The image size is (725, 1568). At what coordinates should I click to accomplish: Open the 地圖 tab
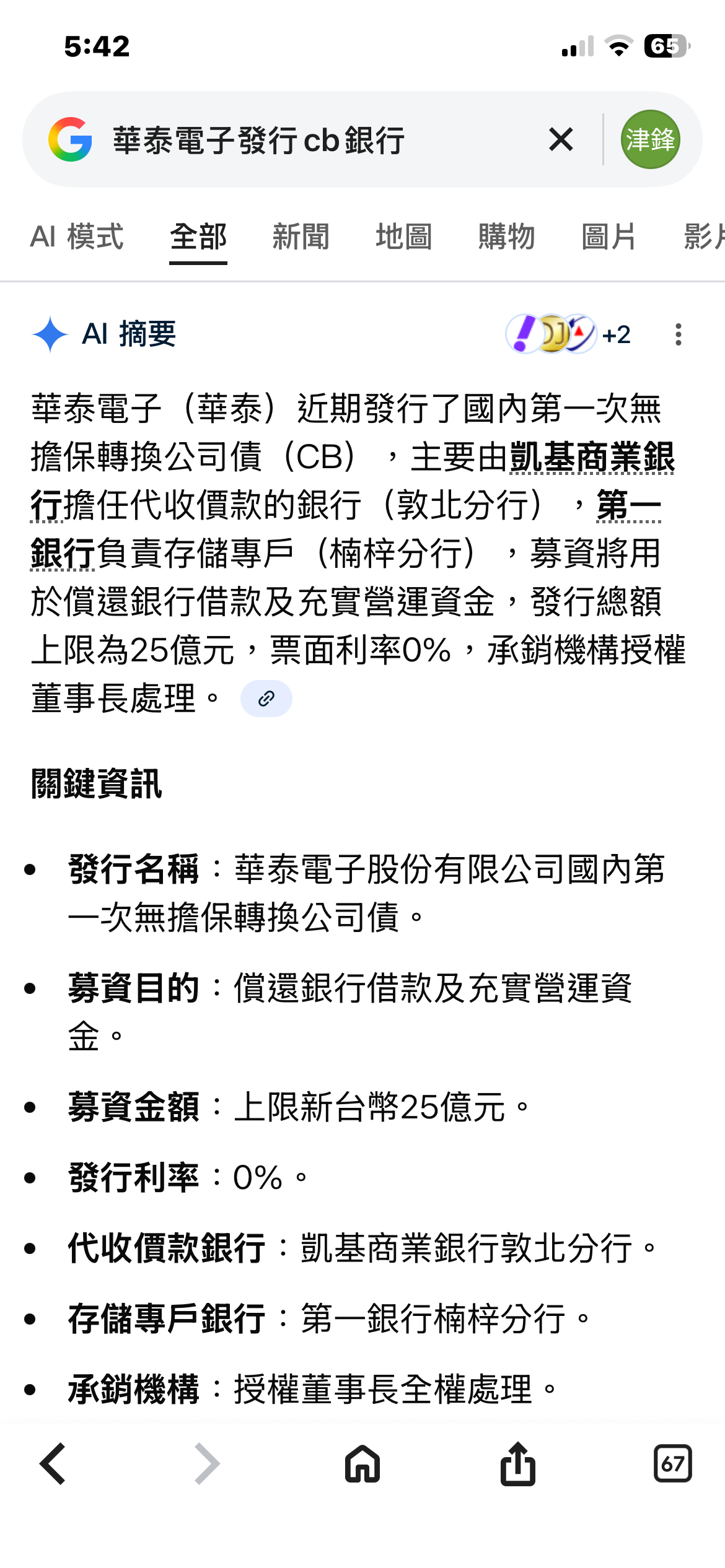click(x=404, y=237)
